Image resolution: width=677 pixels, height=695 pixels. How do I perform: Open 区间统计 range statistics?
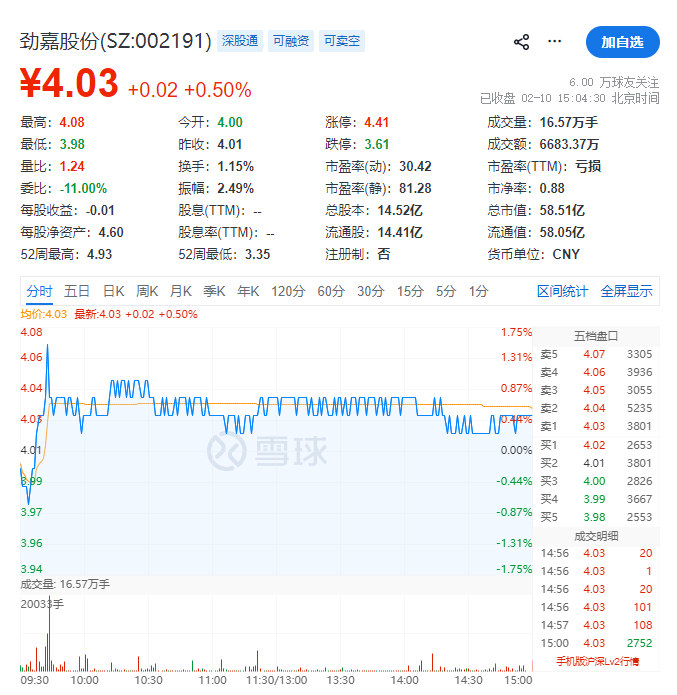pos(563,291)
